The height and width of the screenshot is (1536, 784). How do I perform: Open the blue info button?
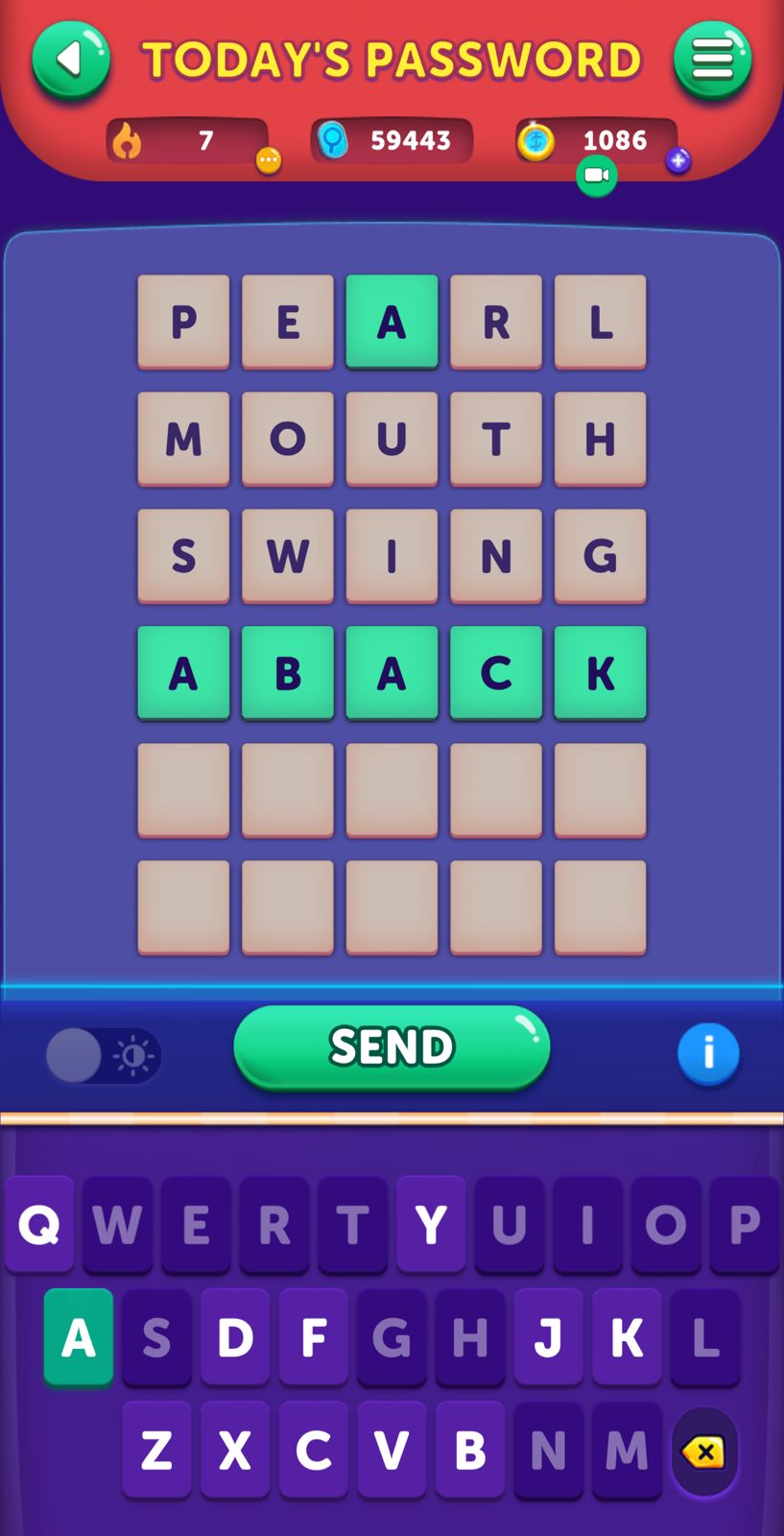tap(708, 1053)
